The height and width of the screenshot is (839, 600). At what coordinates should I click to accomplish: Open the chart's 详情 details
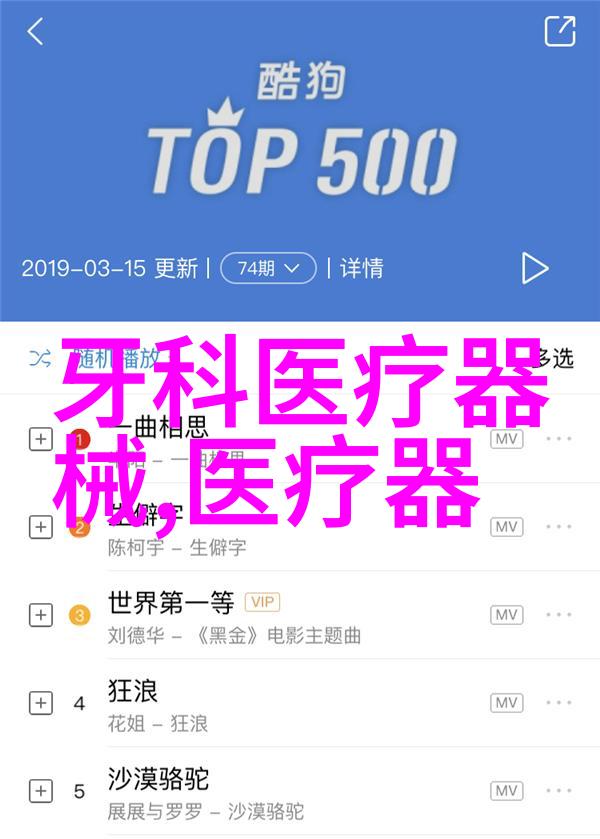click(362, 268)
